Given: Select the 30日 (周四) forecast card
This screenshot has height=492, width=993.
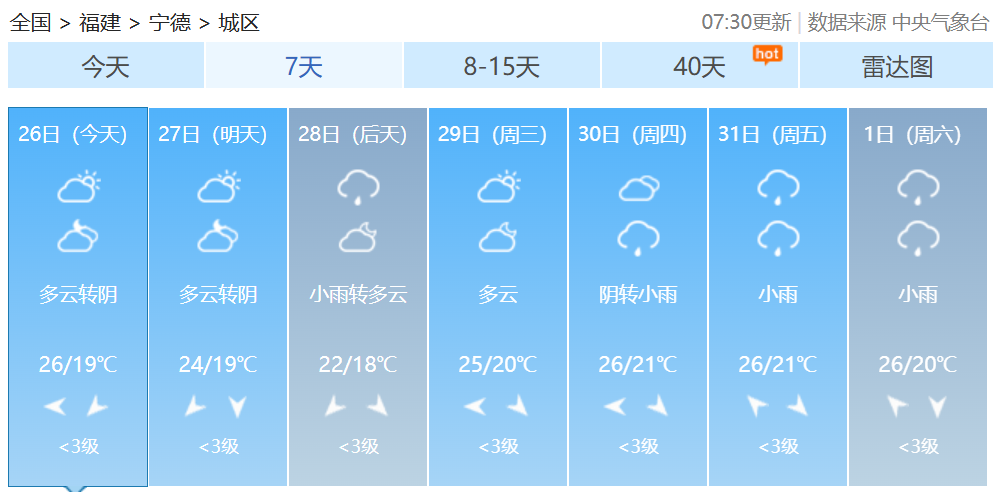Looking at the screenshot, I should (x=638, y=295).
